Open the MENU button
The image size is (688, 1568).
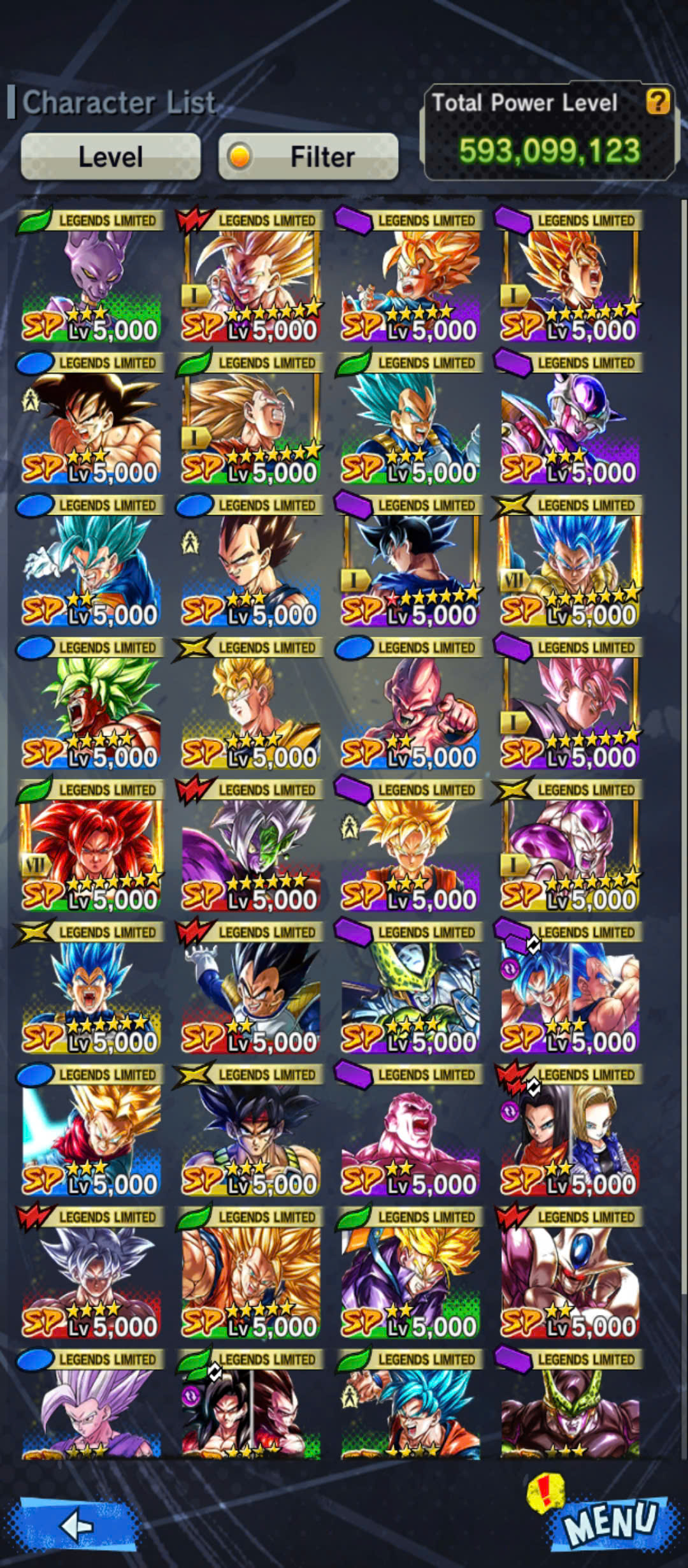[610, 1522]
